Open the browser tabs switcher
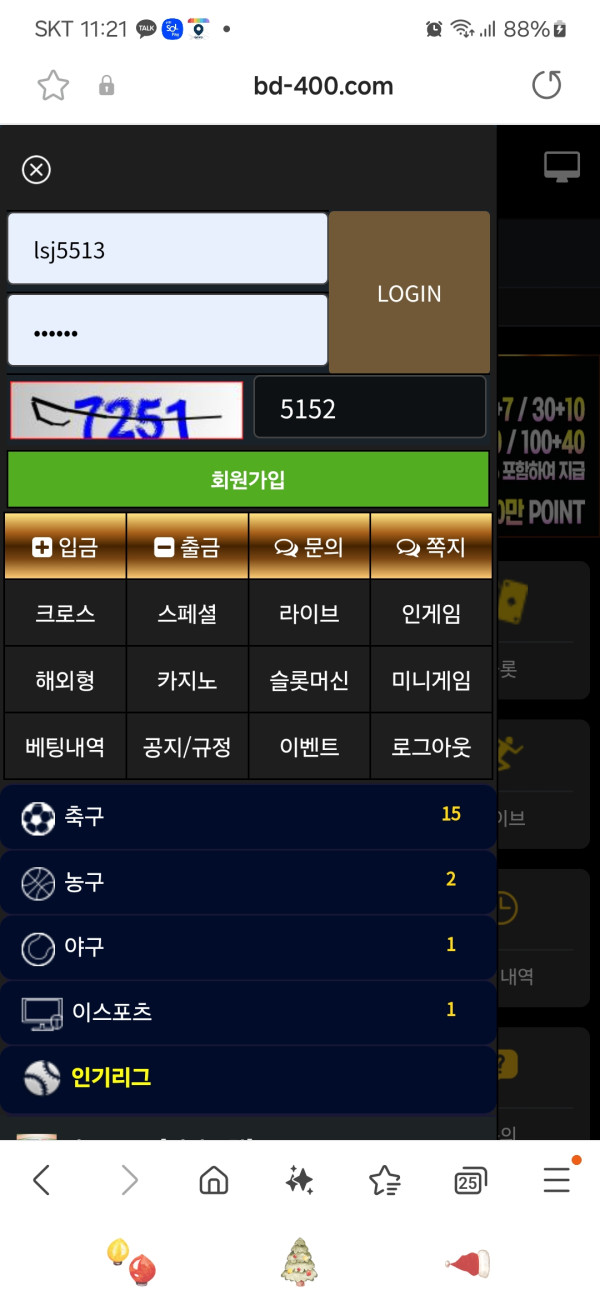 point(470,1181)
